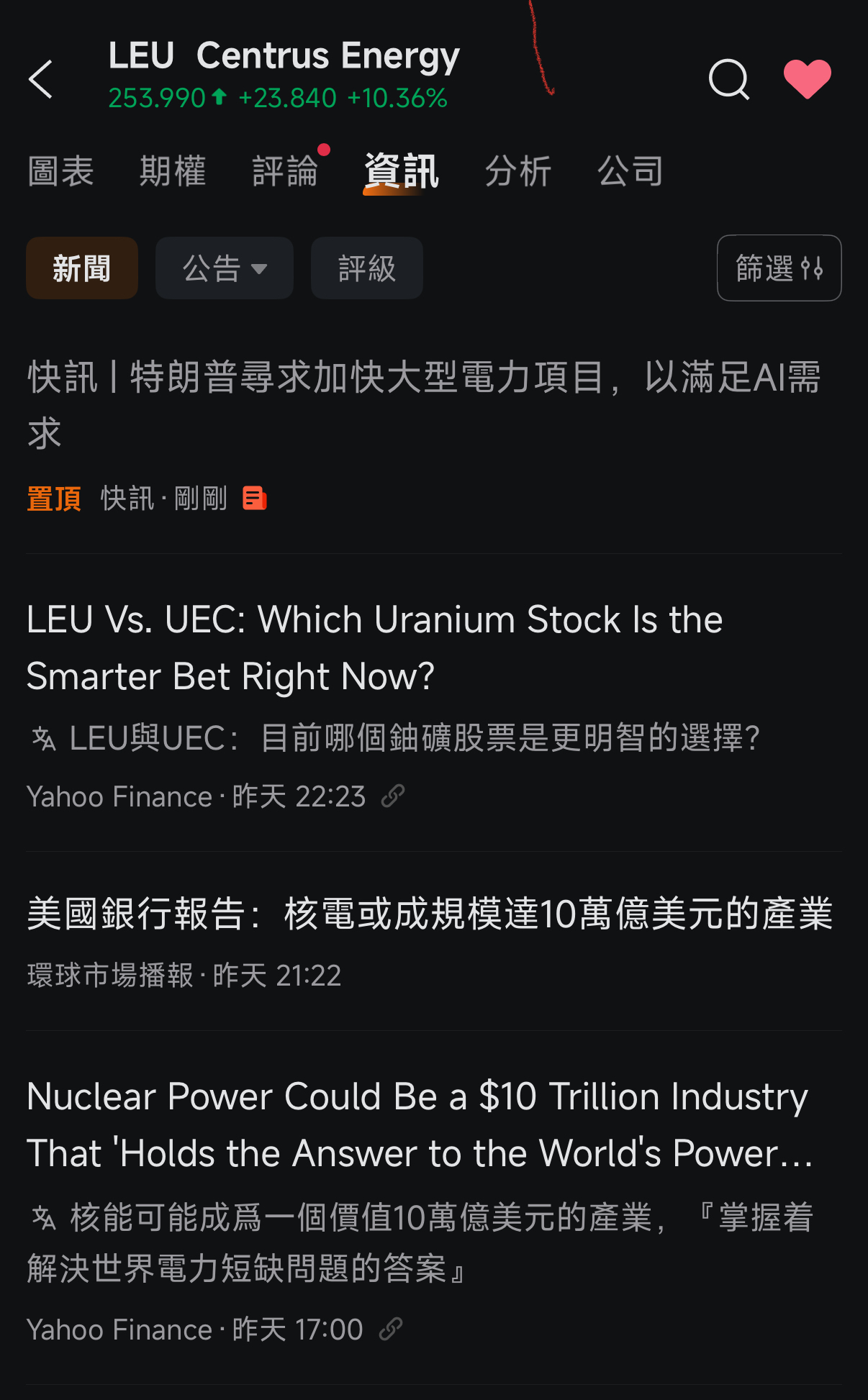Select the 資訊 tab
Screen dimensions: 868x1400
pyautogui.click(x=402, y=171)
